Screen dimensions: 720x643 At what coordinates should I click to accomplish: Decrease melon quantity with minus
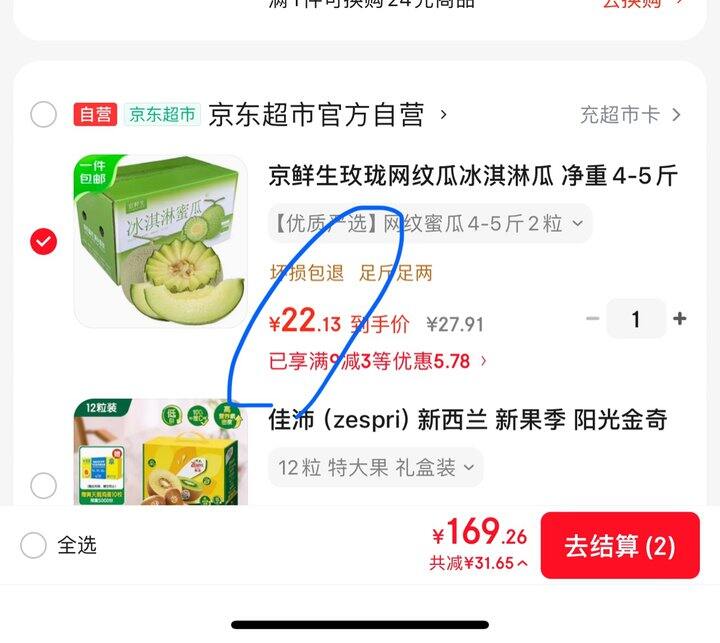click(x=593, y=320)
